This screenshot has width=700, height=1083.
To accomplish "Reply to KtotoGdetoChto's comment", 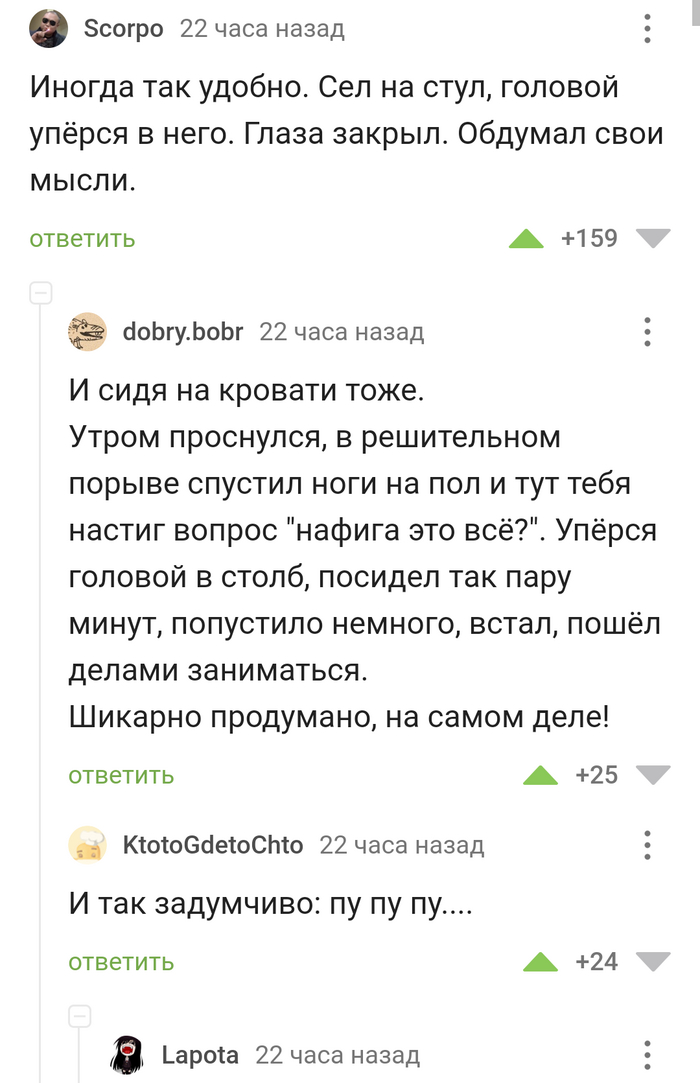I will tap(121, 962).
